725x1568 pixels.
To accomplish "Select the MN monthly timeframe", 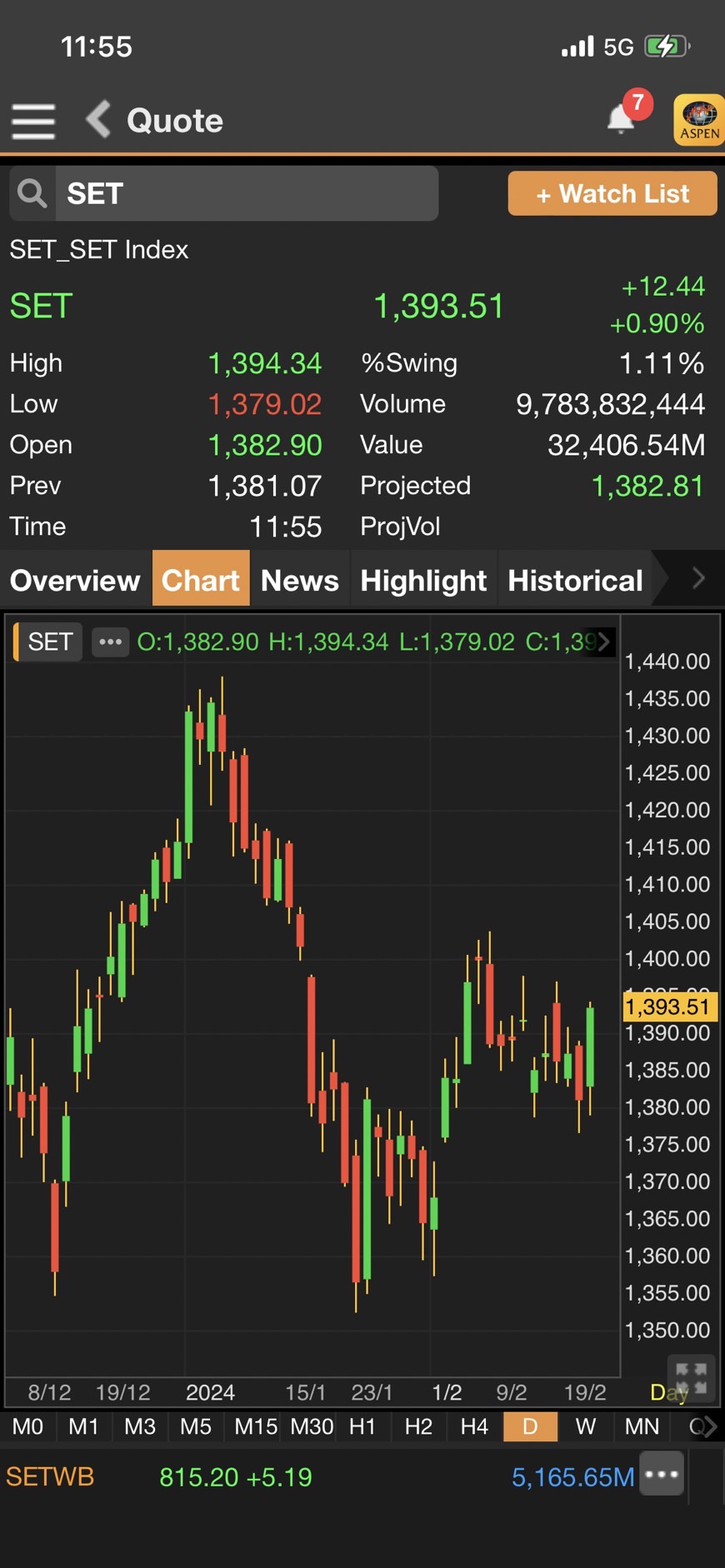I will [642, 1426].
